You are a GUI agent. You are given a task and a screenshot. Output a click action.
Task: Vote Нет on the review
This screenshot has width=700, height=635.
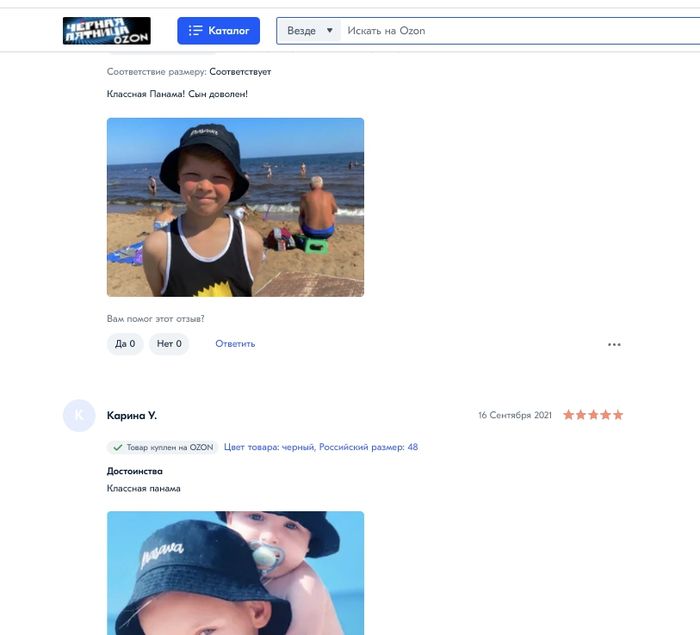(x=169, y=344)
